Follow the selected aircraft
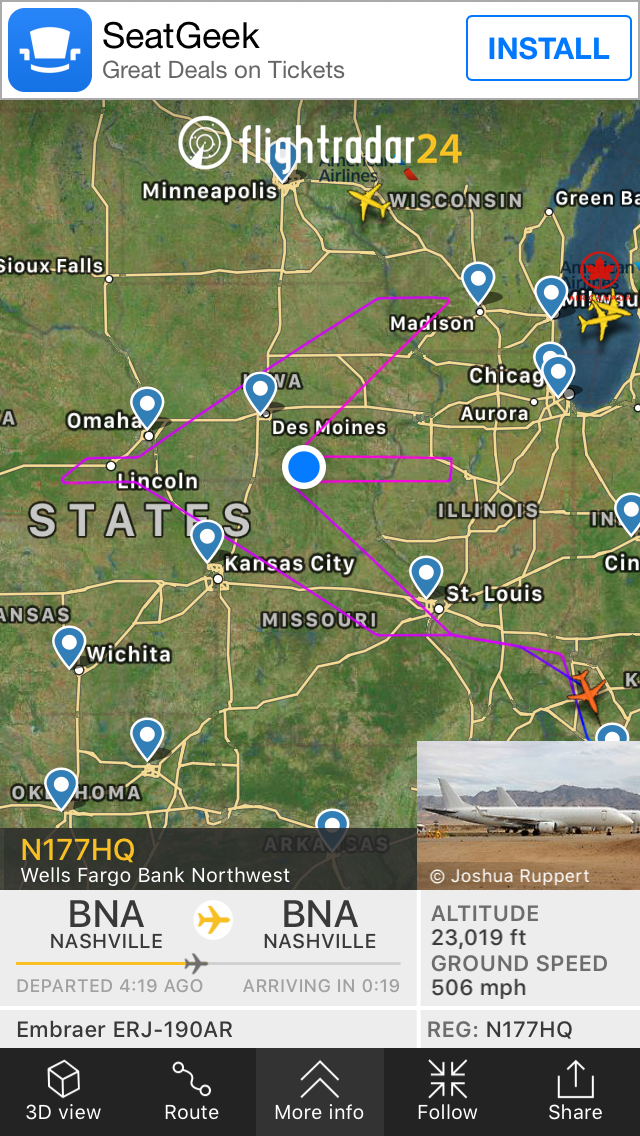This screenshot has width=640, height=1136. point(447,1091)
